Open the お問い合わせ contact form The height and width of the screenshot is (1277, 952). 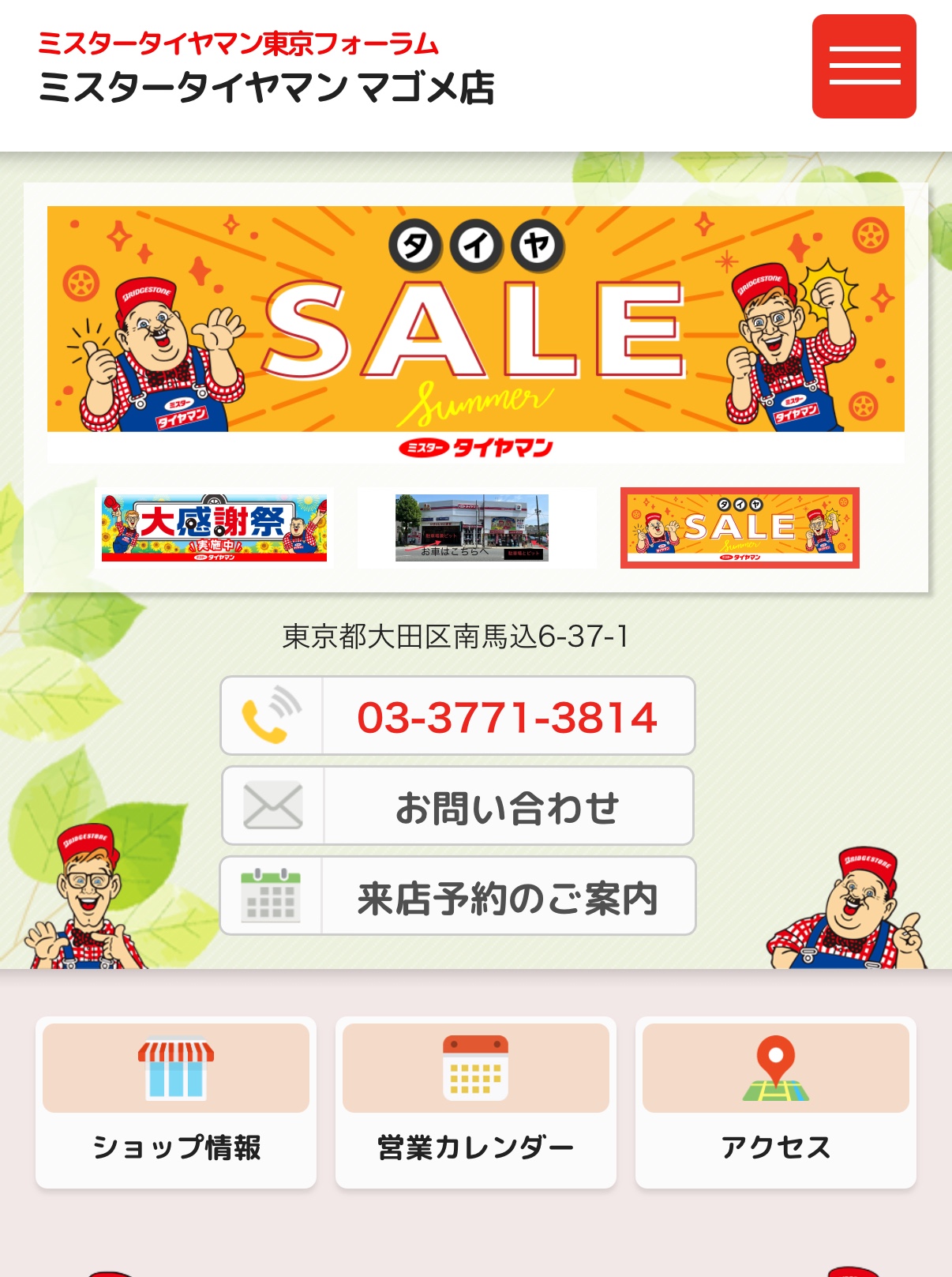pyautogui.click(x=458, y=806)
